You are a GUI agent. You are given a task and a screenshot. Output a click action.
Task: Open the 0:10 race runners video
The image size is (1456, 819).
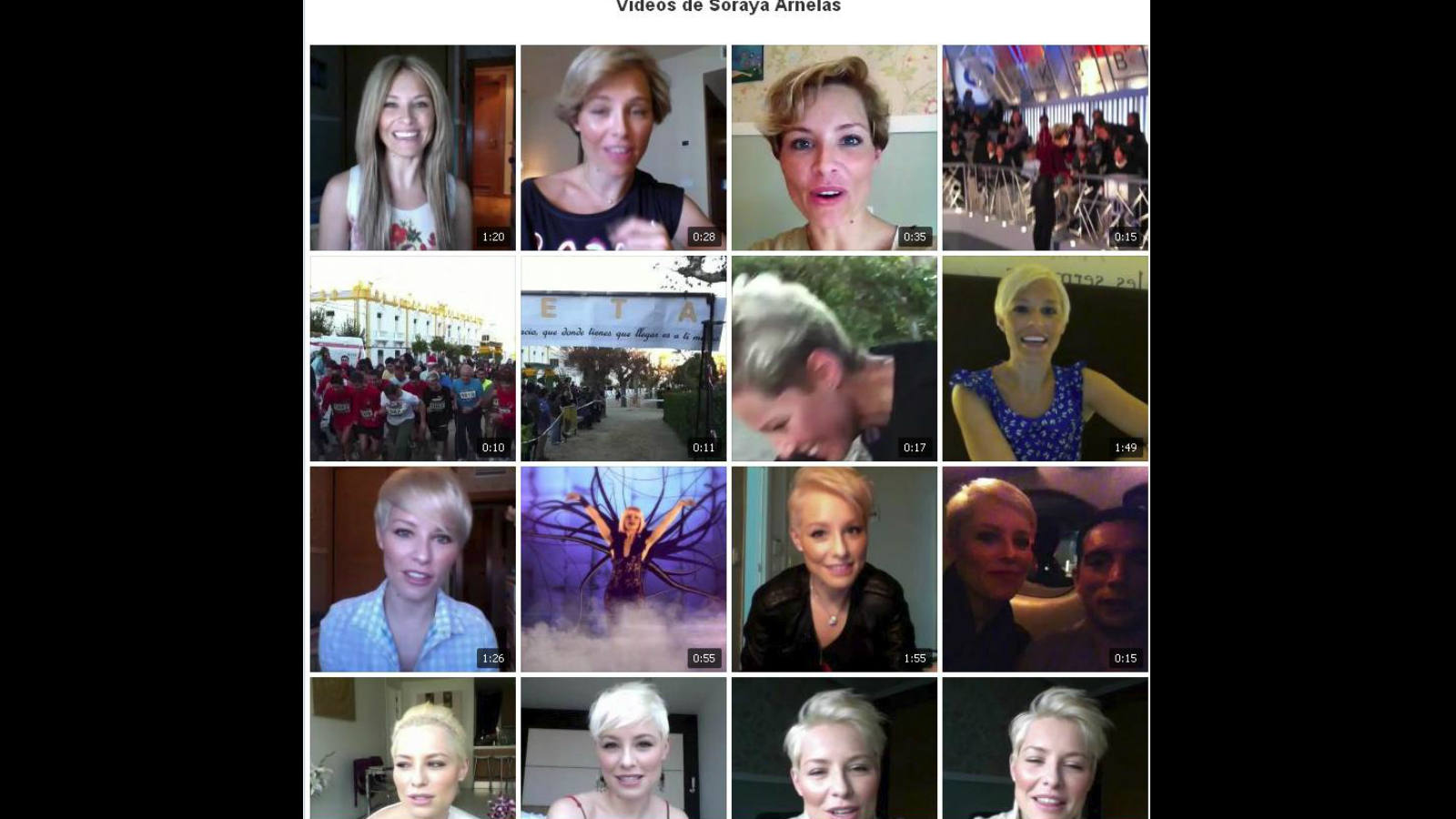[x=412, y=359]
